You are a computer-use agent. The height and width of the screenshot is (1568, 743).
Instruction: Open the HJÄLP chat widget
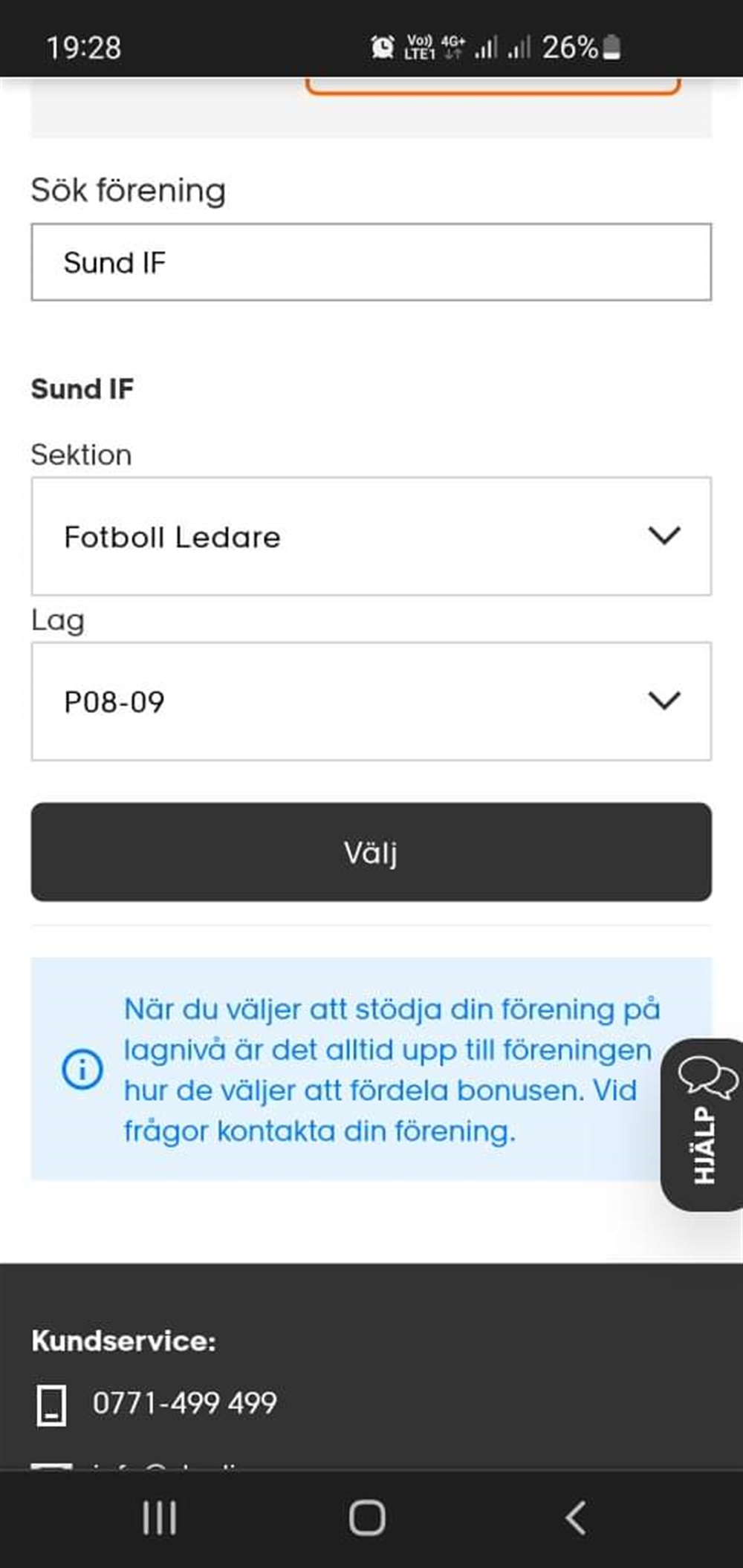(x=702, y=1125)
